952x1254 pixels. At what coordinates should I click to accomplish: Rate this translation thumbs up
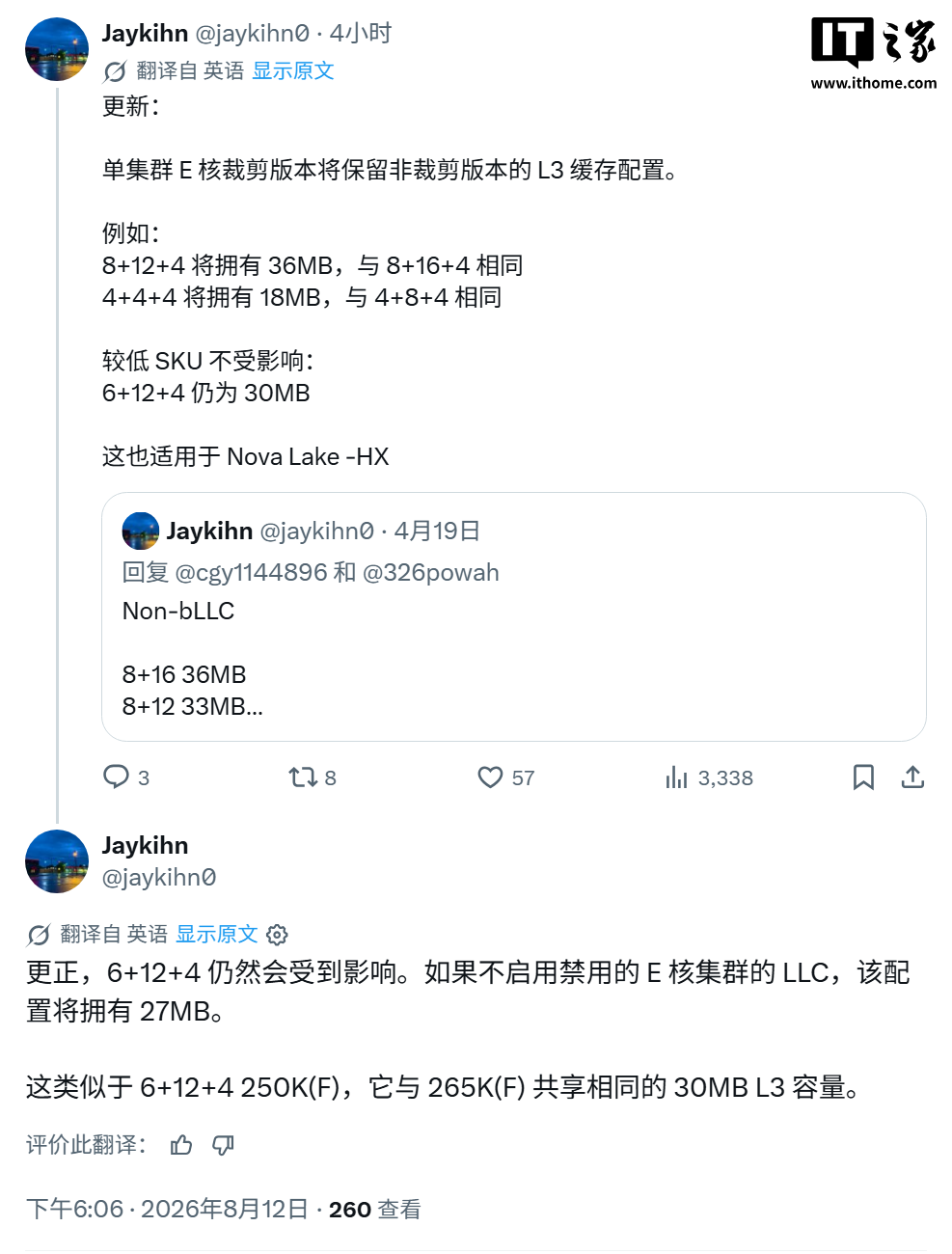(x=181, y=1145)
